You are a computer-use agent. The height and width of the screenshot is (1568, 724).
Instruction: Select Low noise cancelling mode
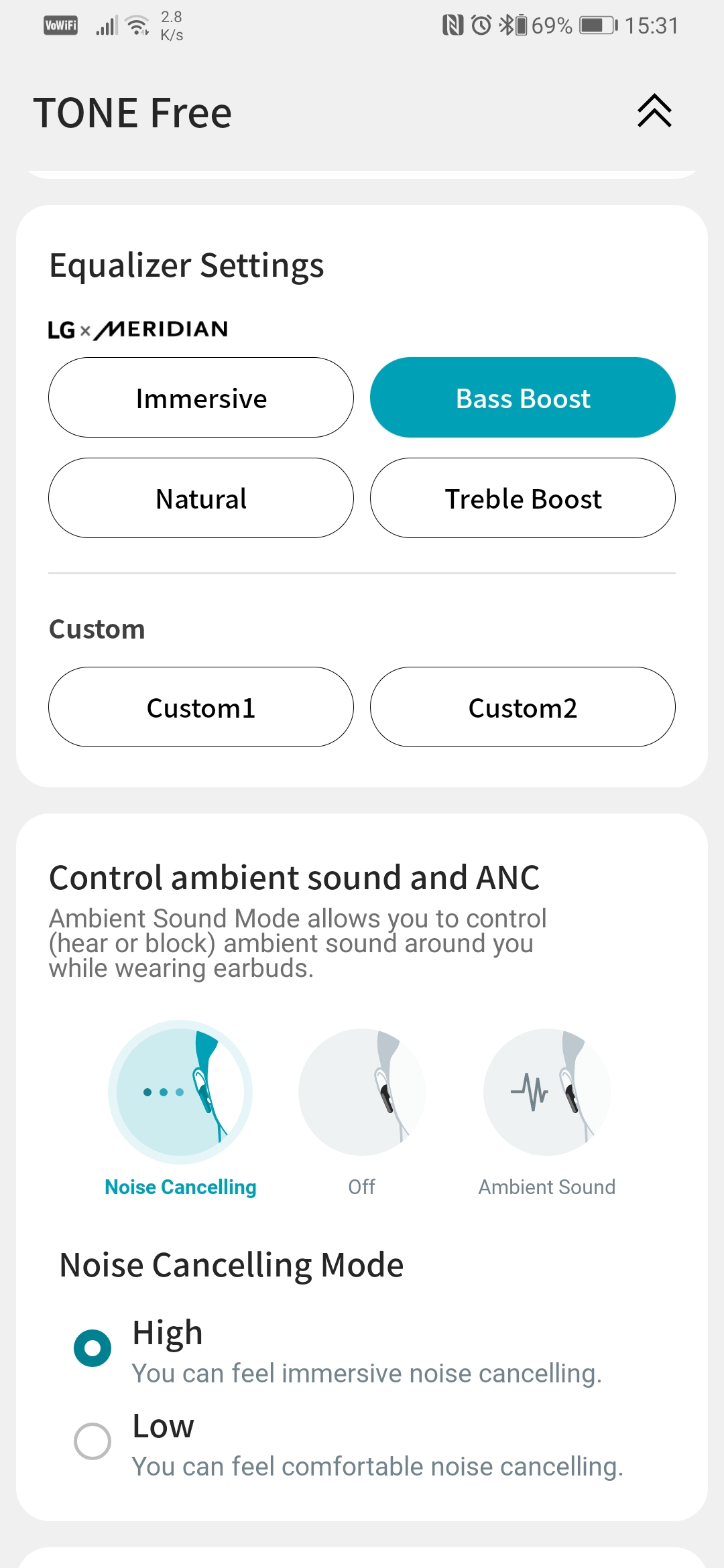[x=93, y=1441]
